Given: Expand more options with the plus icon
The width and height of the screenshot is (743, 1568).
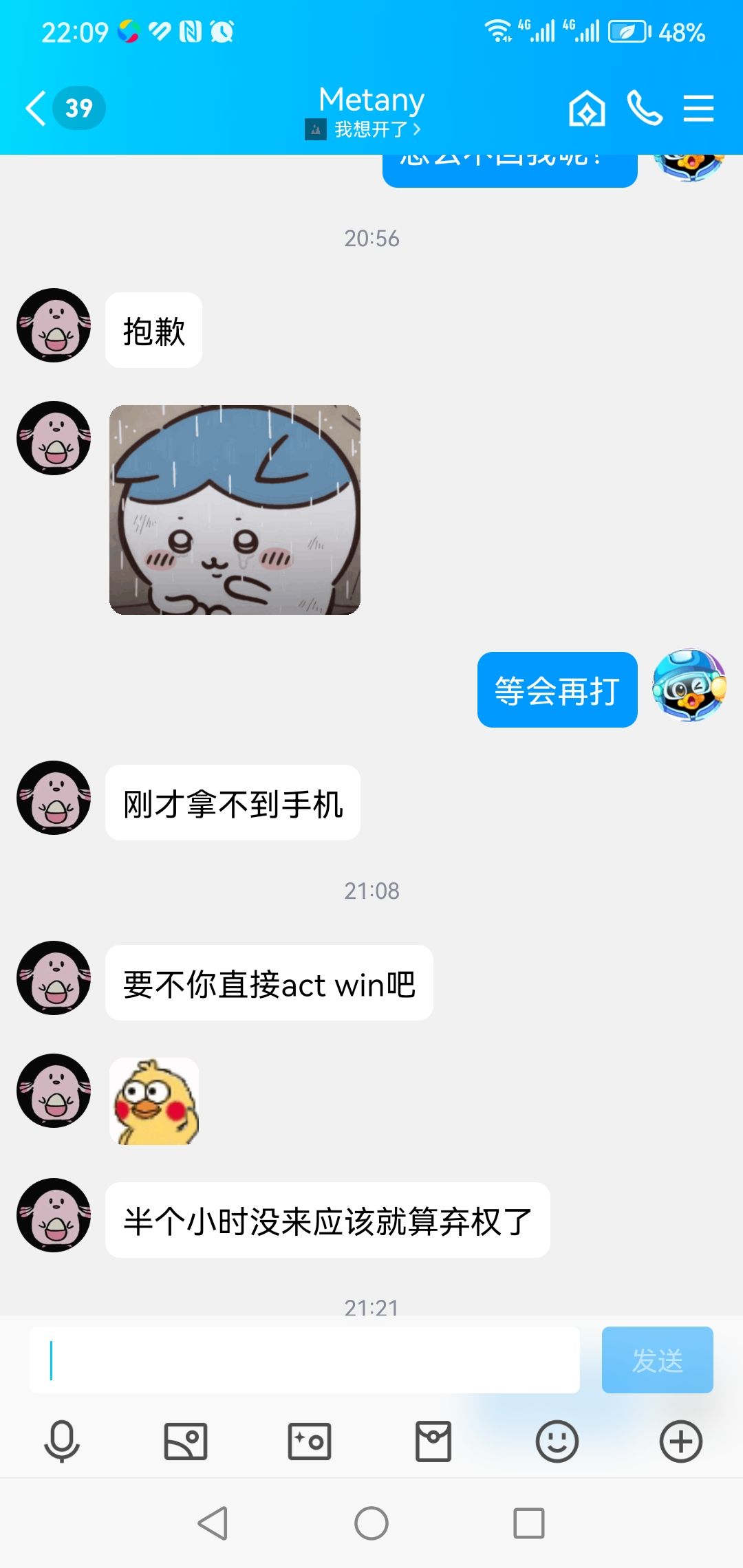Looking at the screenshot, I should click(680, 1441).
